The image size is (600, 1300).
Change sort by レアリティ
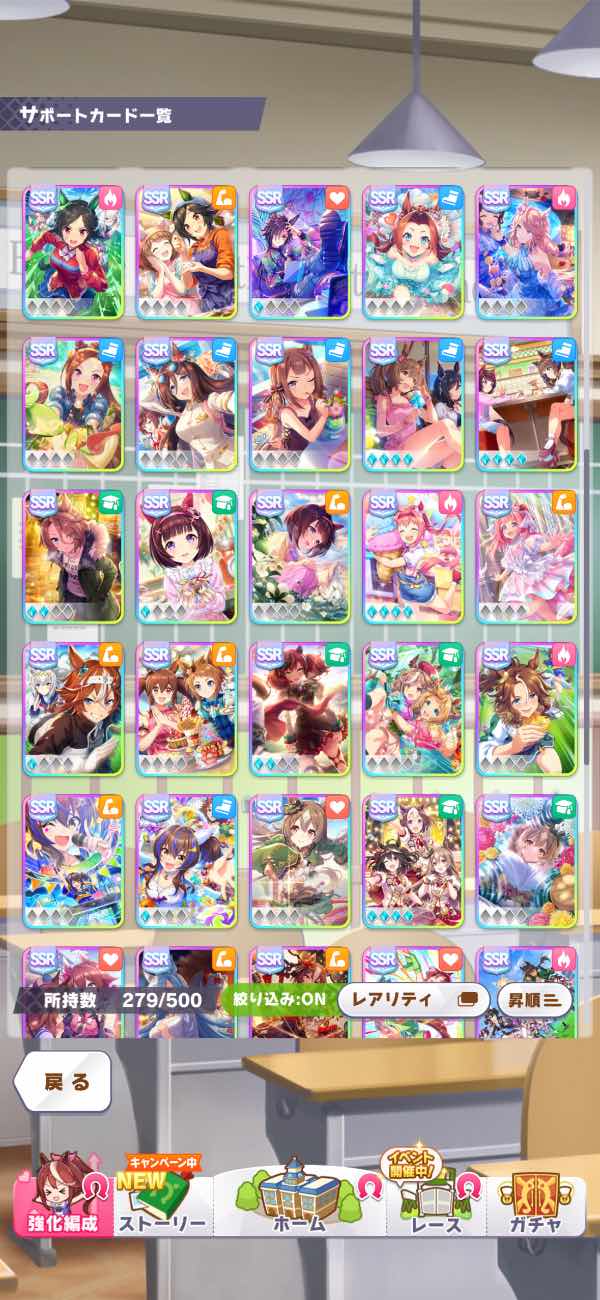(413, 1000)
